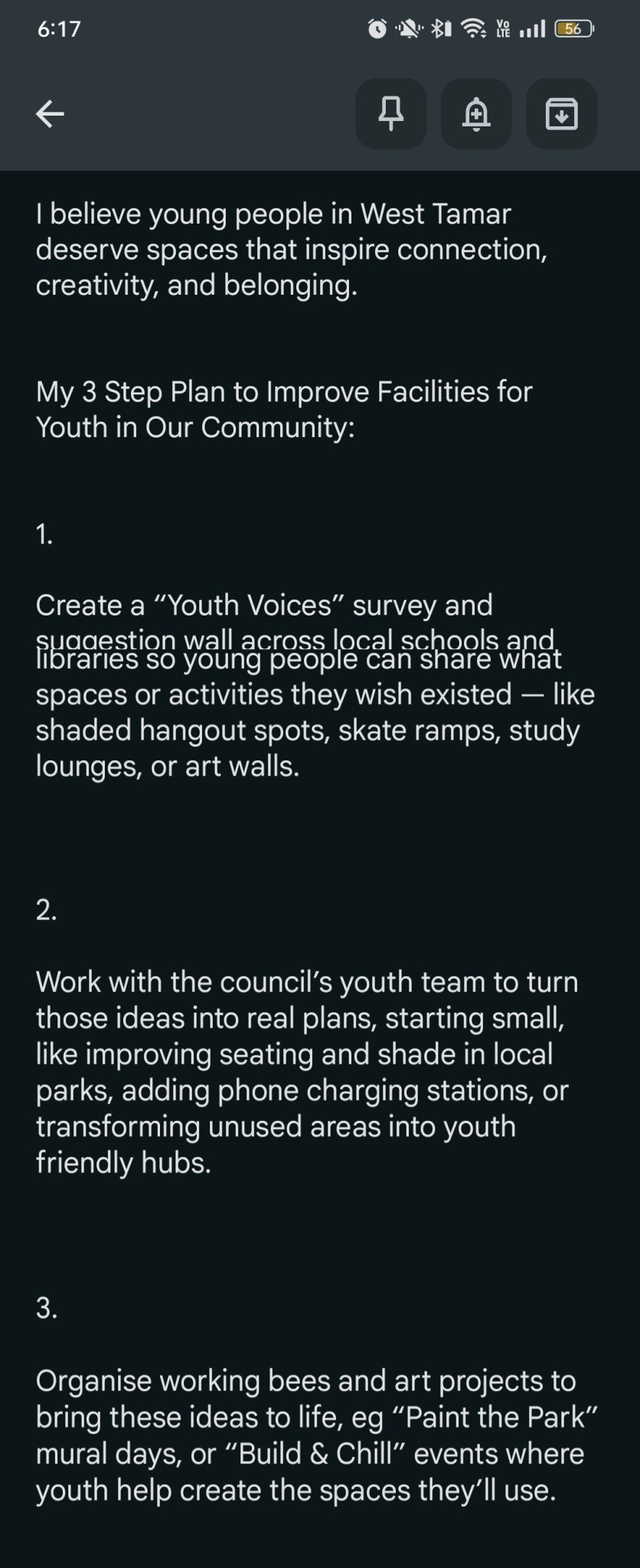
Task: Go back using the arrow
Action: 50,114
